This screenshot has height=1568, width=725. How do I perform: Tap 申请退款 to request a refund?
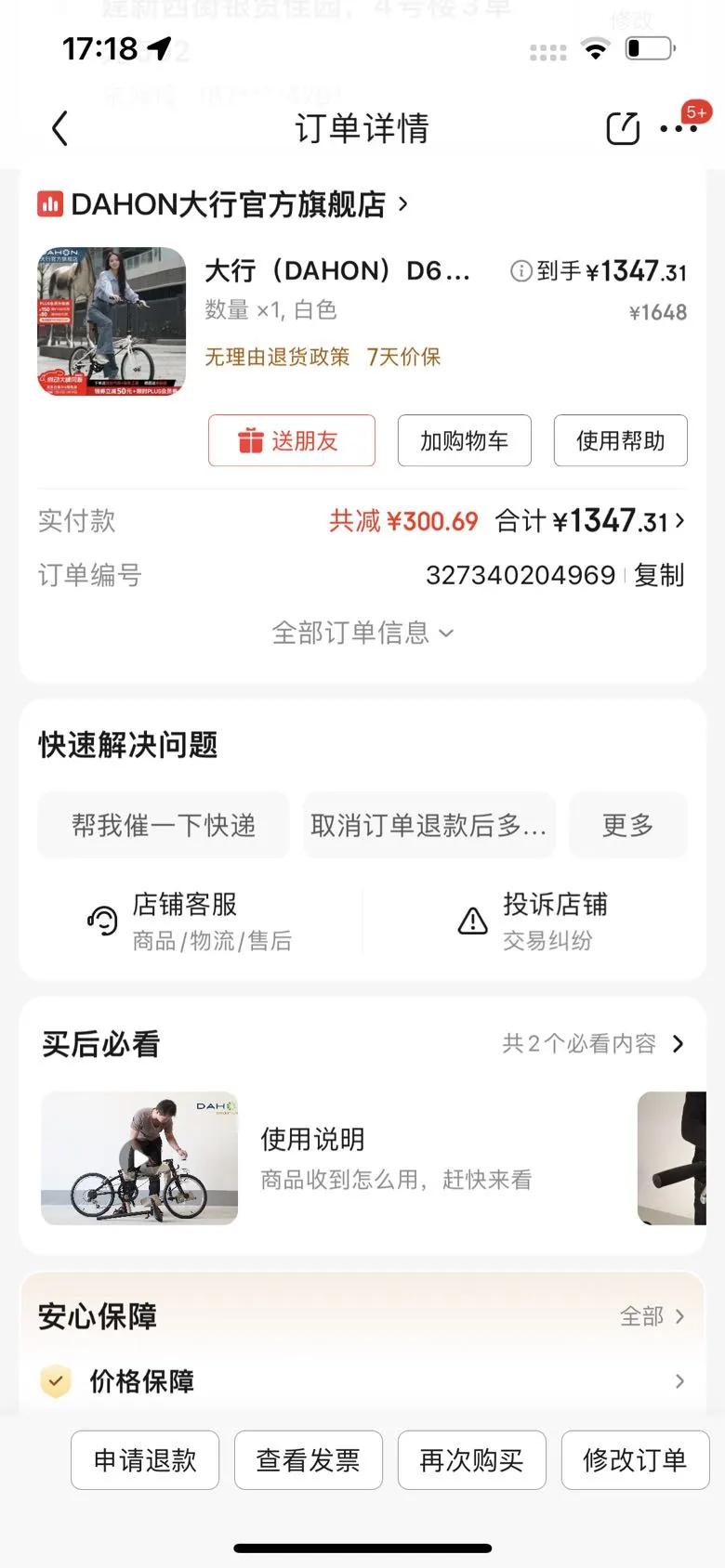click(145, 1460)
